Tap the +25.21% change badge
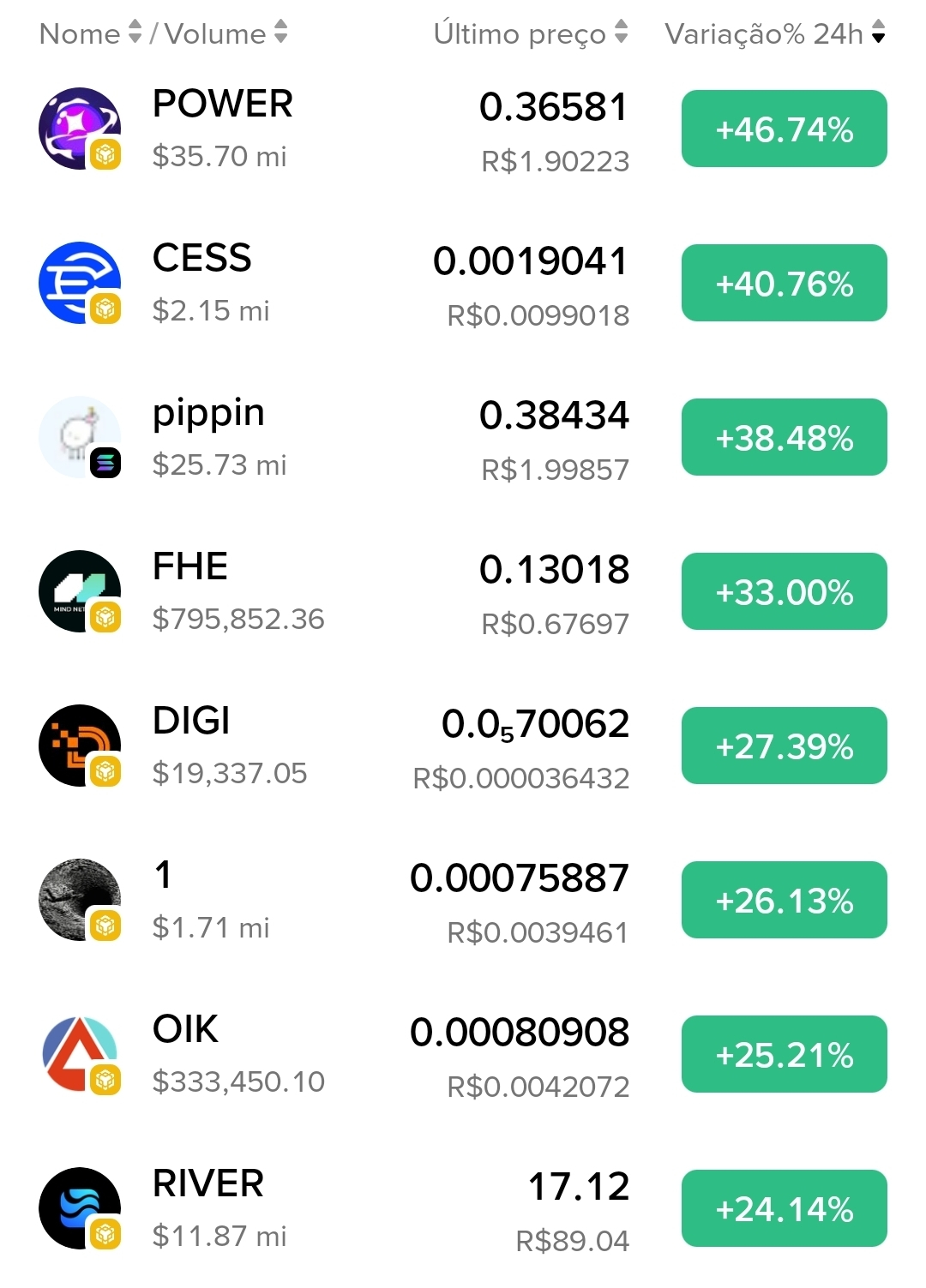This screenshot has width=926, height=1288. [784, 1055]
